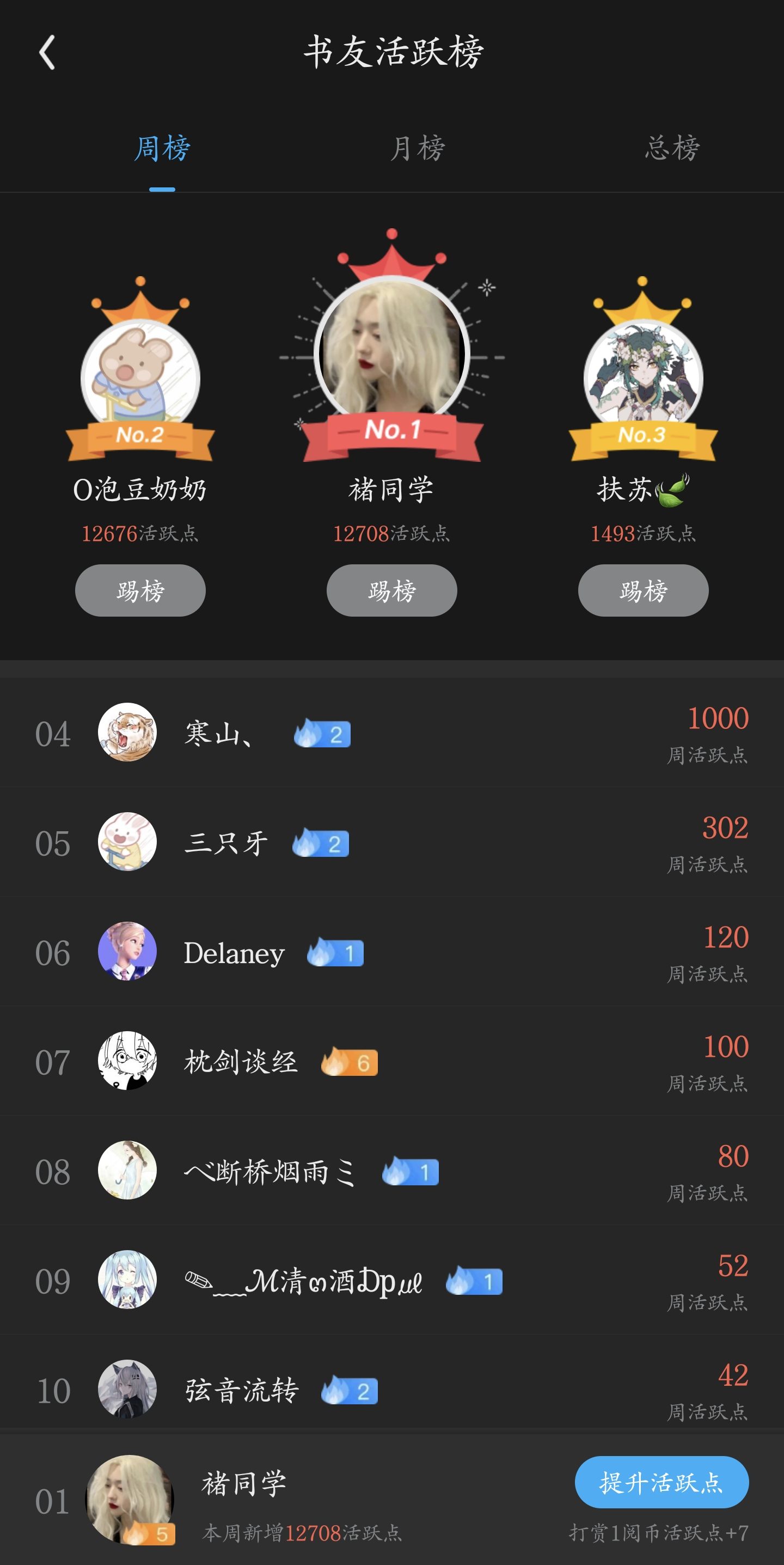This screenshot has height=1565, width=784.
Task: Open 弦音流转 ranked 10
Action: tap(391, 1389)
